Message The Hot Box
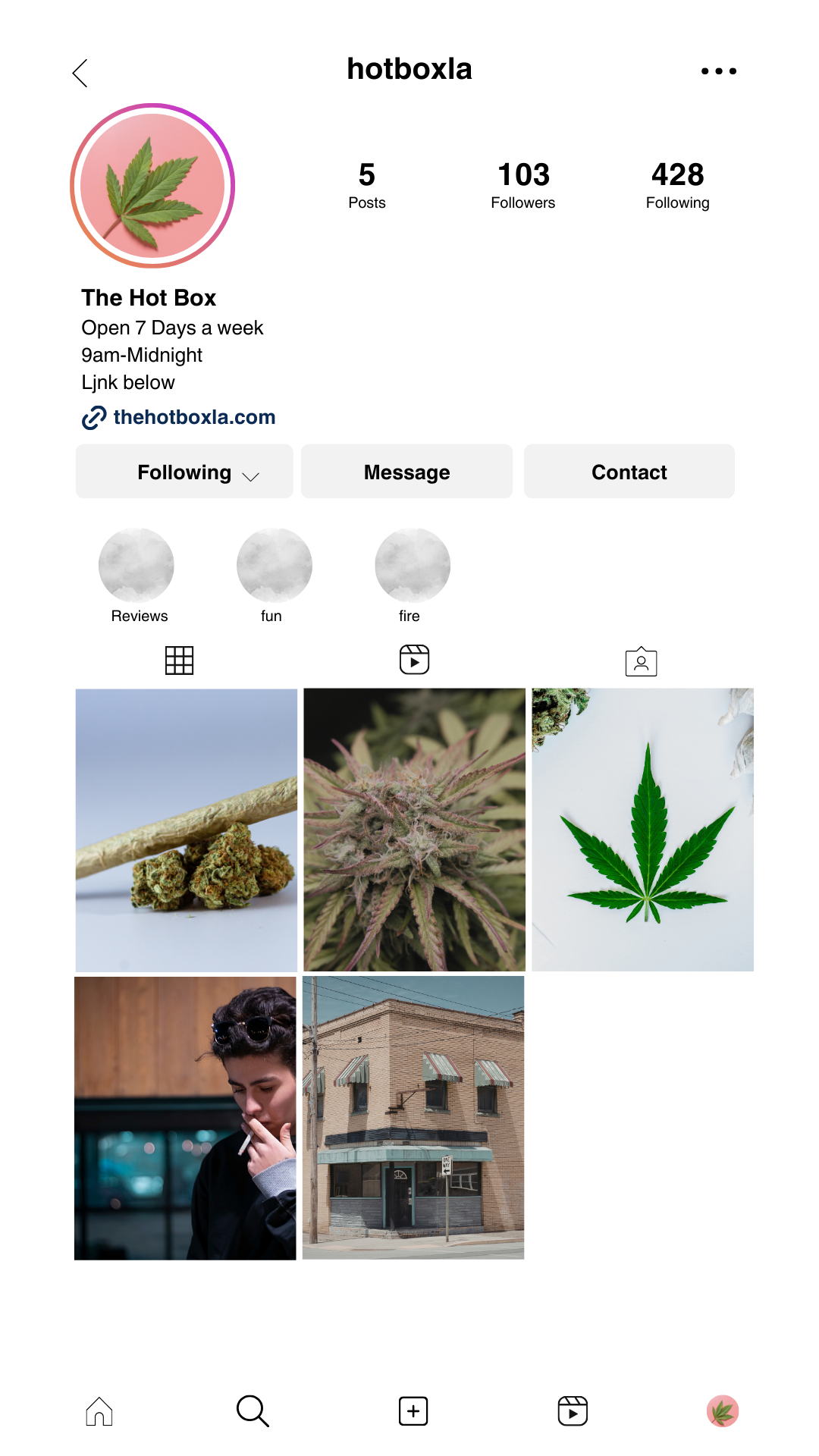The width and height of the screenshot is (819, 1456). [406, 472]
